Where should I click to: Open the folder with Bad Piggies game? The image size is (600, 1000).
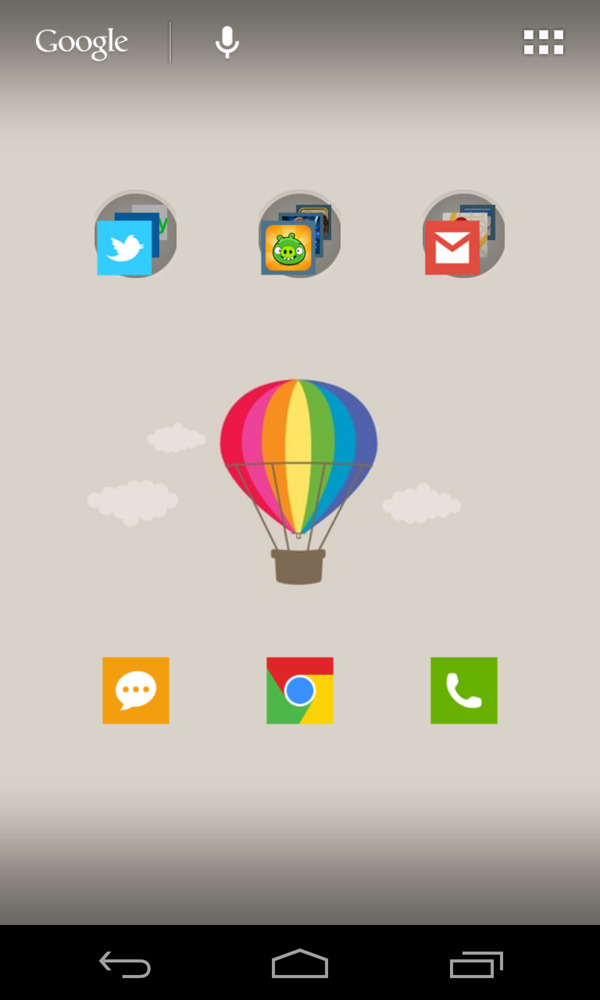pos(299,235)
